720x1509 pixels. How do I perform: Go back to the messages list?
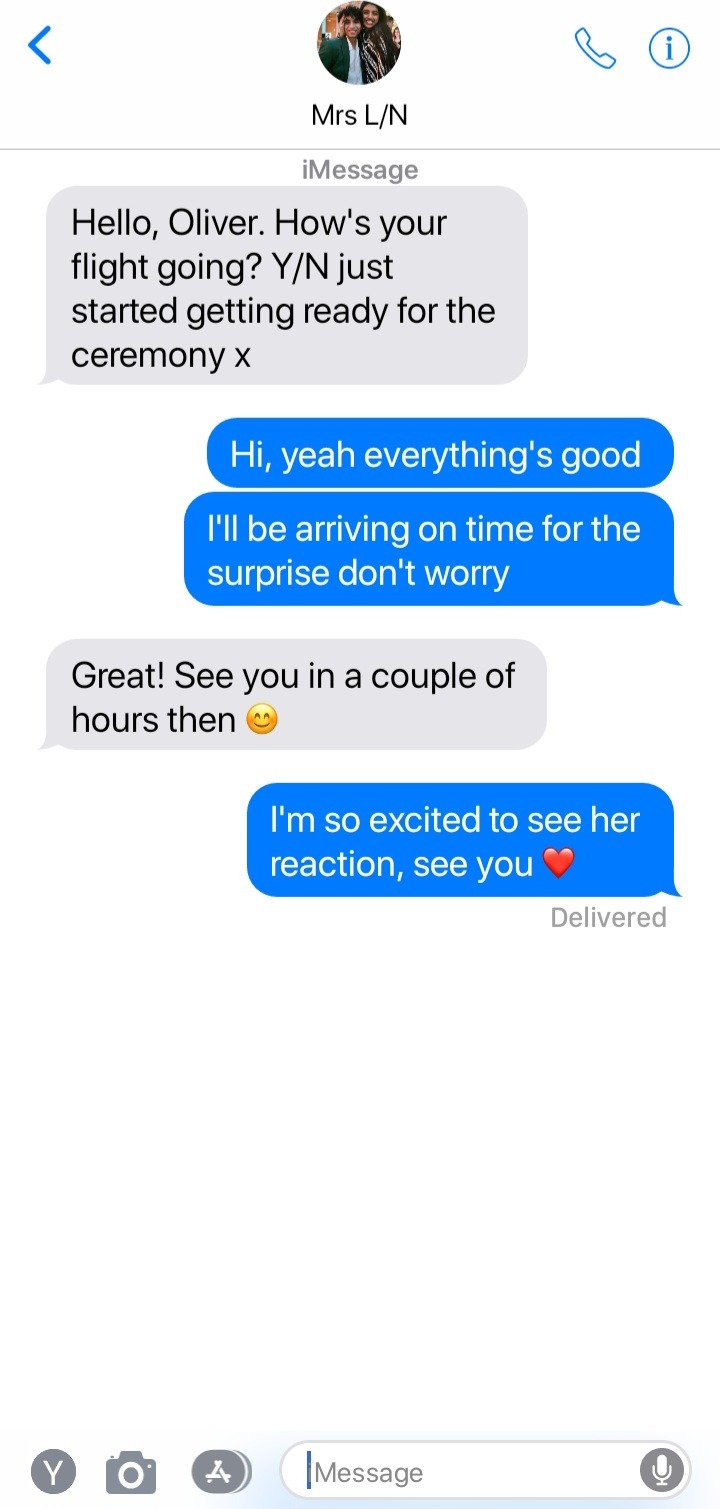pyautogui.click(x=40, y=46)
